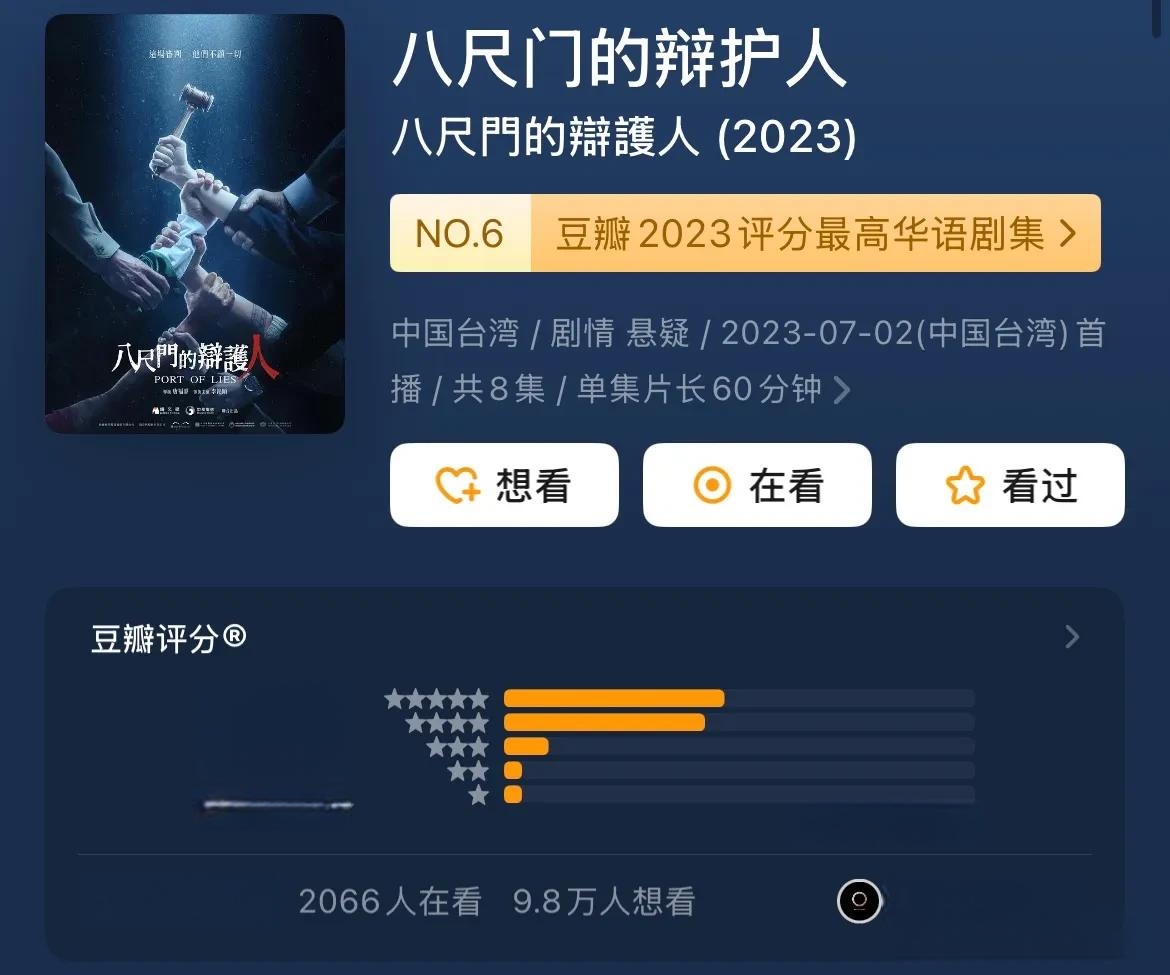Expand the full details after 单集片长60分钟
This screenshot has height=975, width=1170.
(842, 389)
